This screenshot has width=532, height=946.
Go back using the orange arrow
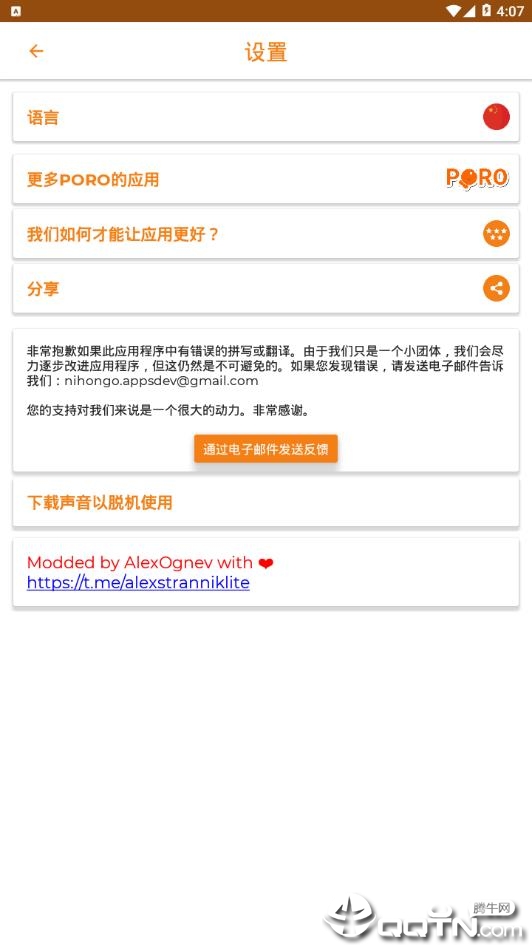[x=36, y=51]
